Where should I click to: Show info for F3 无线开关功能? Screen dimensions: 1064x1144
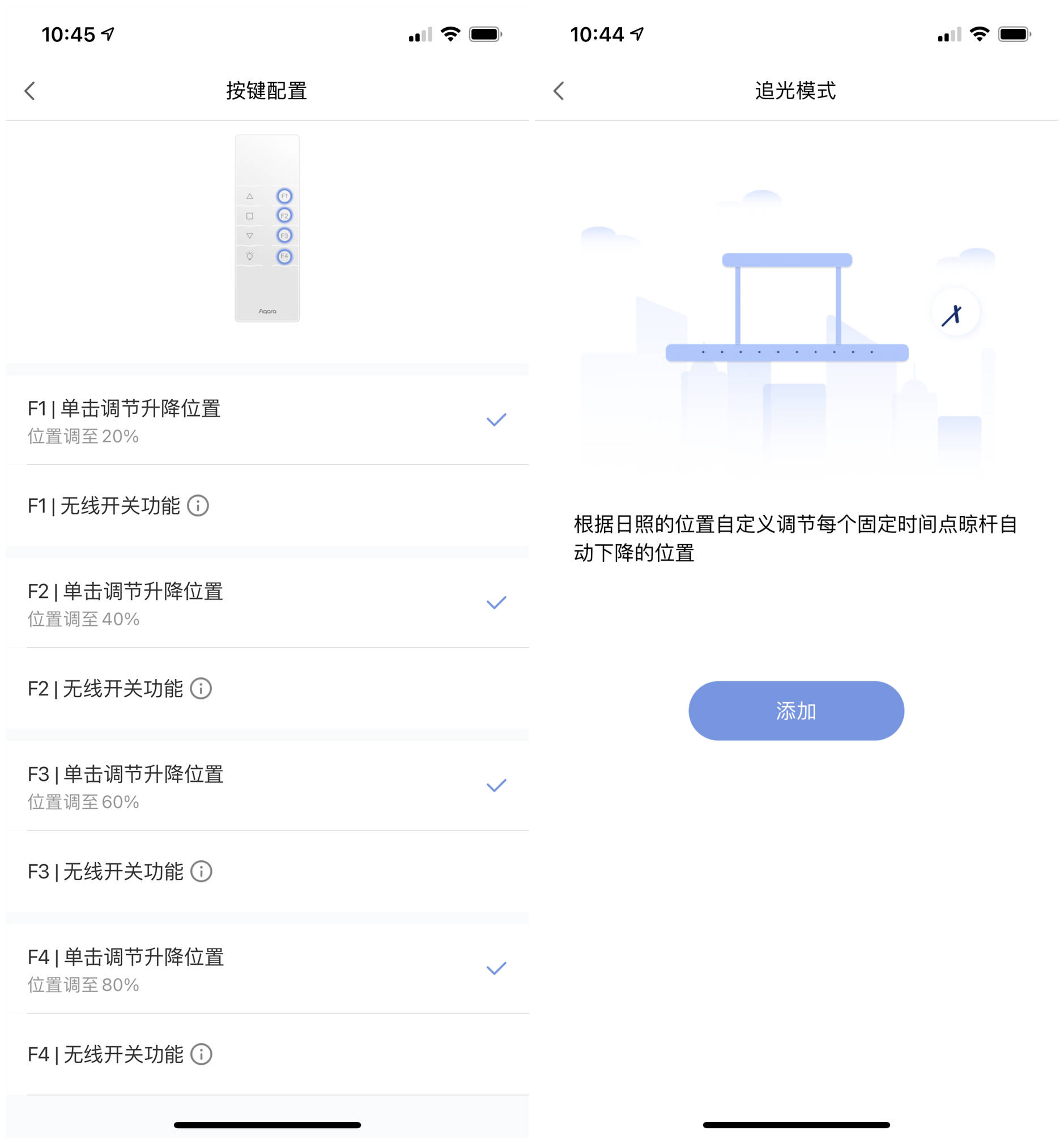(x=202, y=872)
